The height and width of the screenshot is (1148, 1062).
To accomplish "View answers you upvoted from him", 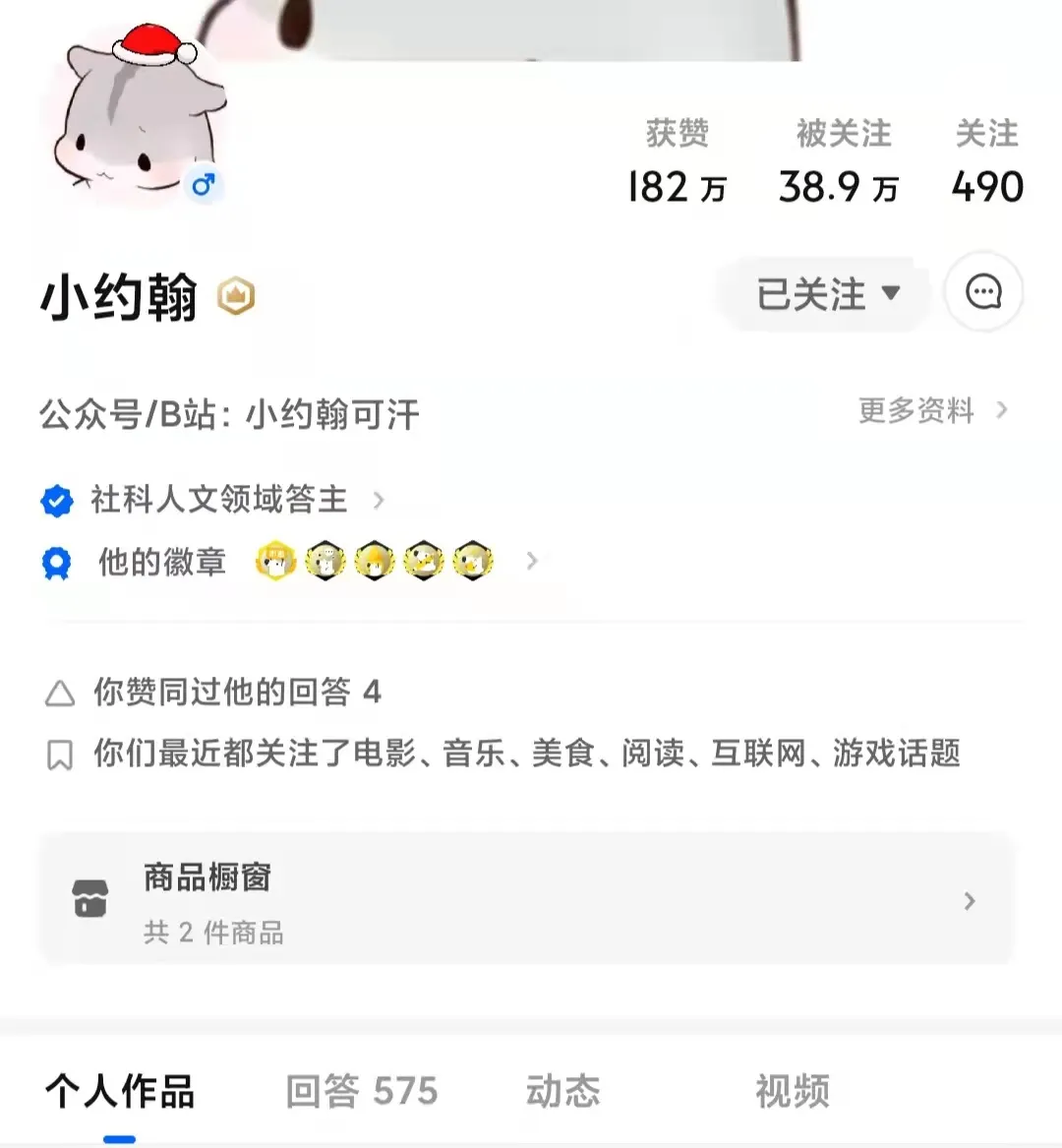I will pyautogui.click(x=236, y=693).
